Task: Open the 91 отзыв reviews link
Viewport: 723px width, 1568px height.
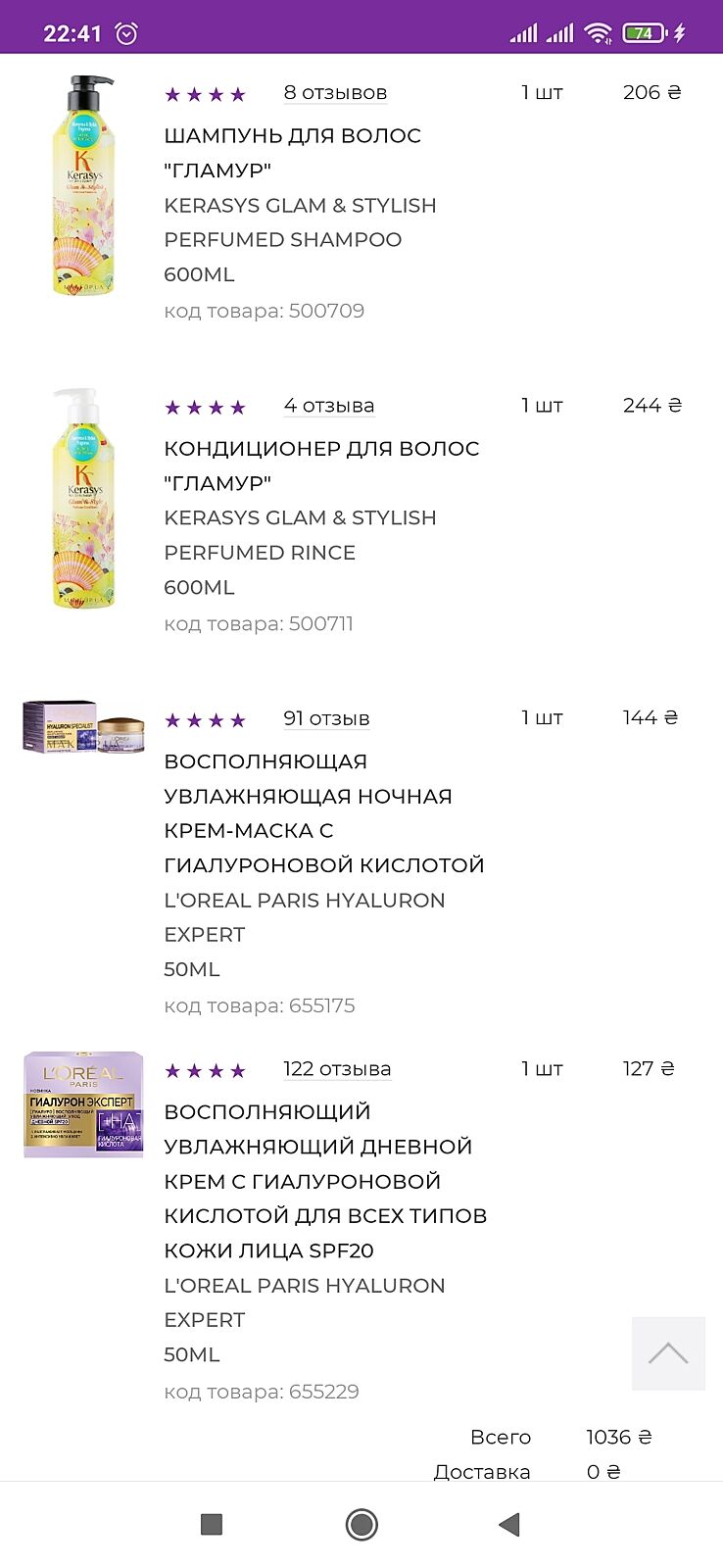Action: [326, 718]
